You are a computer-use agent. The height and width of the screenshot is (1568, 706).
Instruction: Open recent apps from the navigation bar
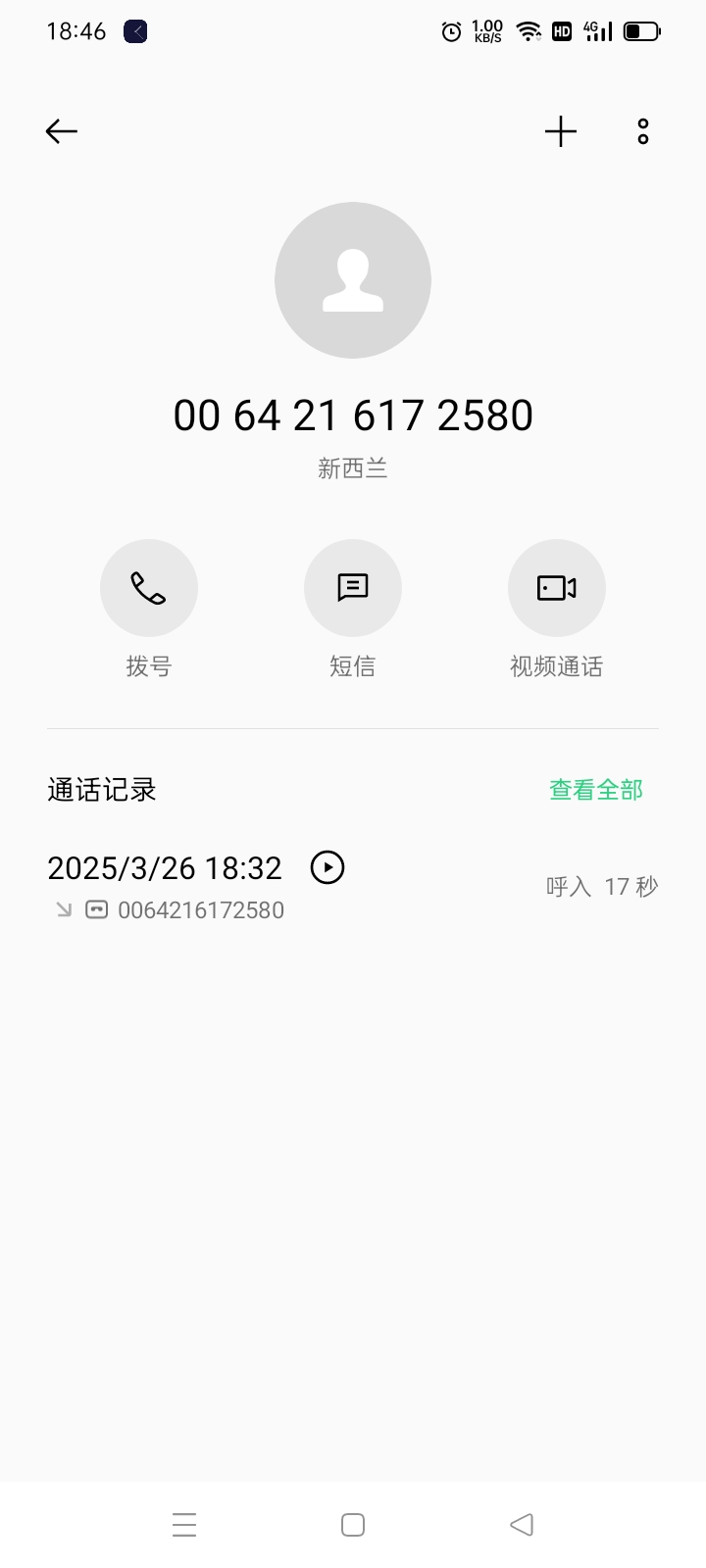[x=184, y=1525]
